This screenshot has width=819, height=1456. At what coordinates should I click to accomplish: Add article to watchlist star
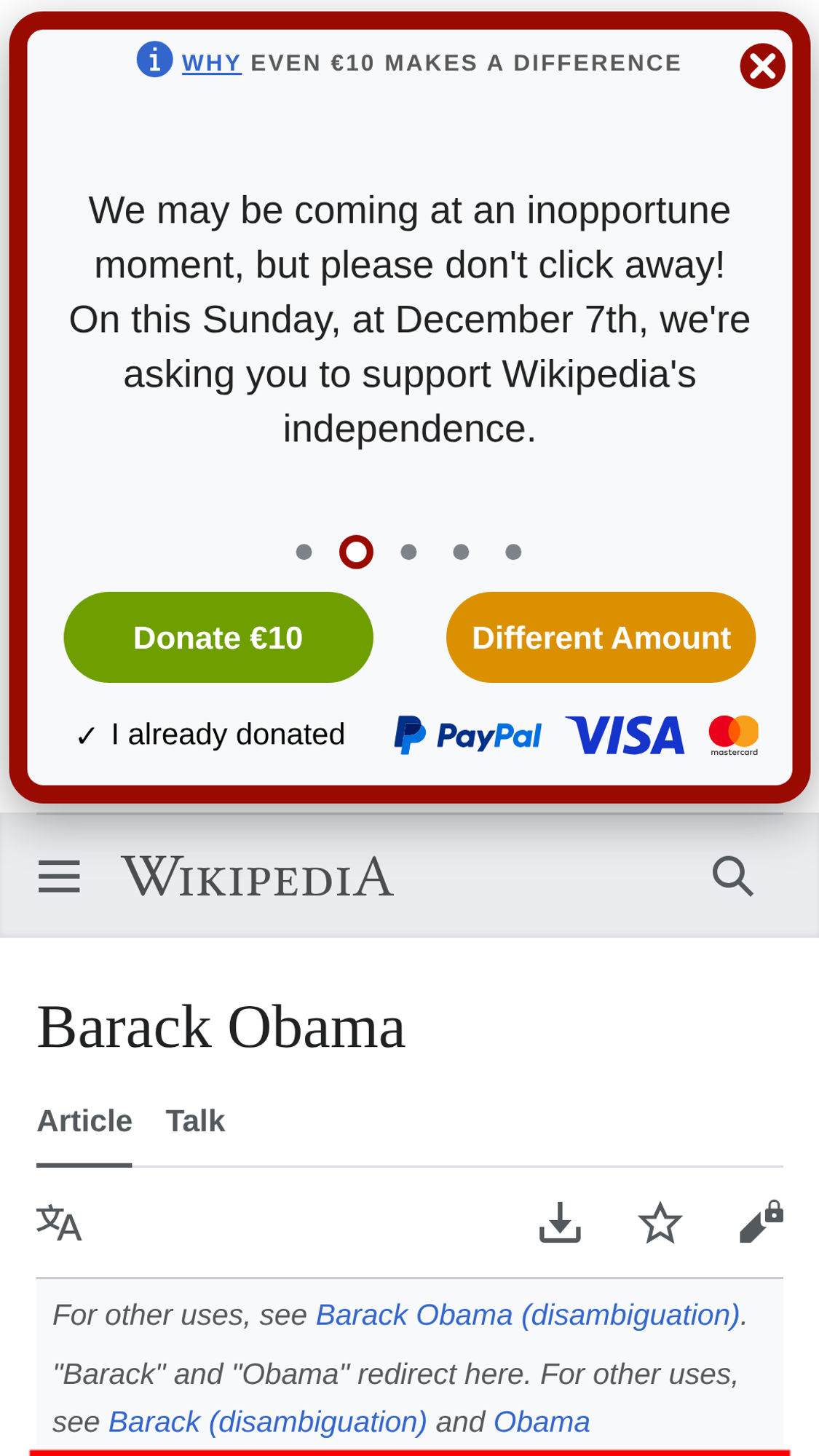pos(660,1223)
